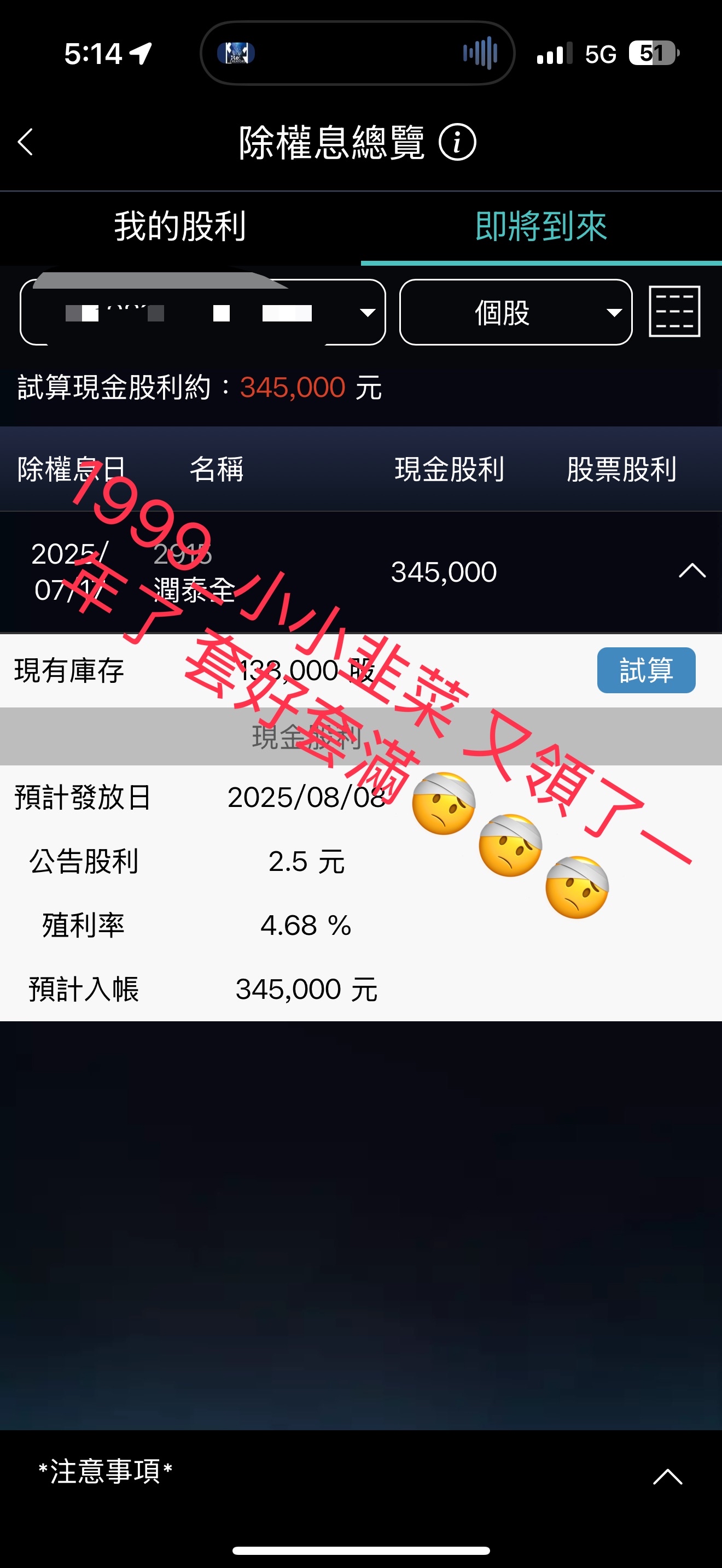This screenshot has width=722, height=1568.
Task: Expand the 注意事項 section
Action: (668, 1476)
